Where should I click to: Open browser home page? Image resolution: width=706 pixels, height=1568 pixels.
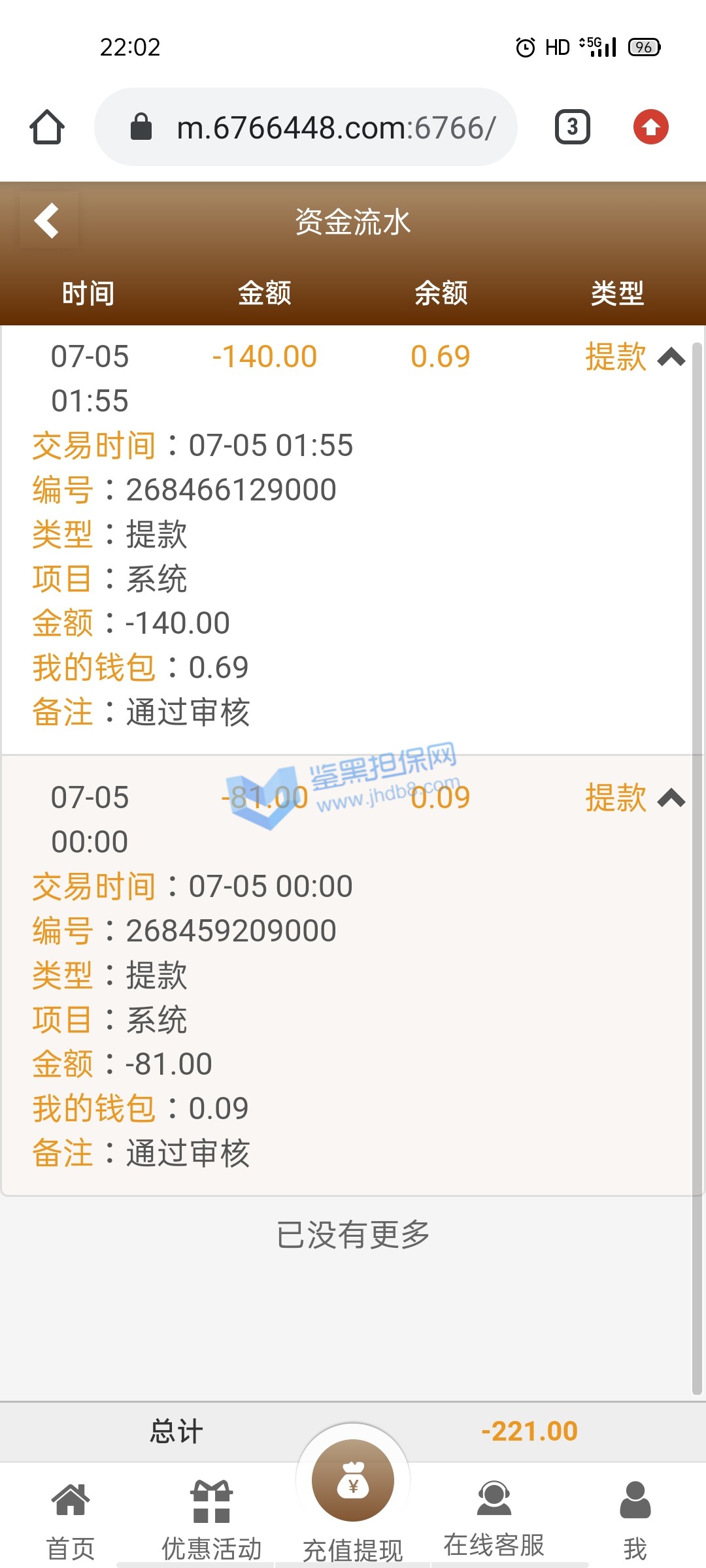point(47,127)
